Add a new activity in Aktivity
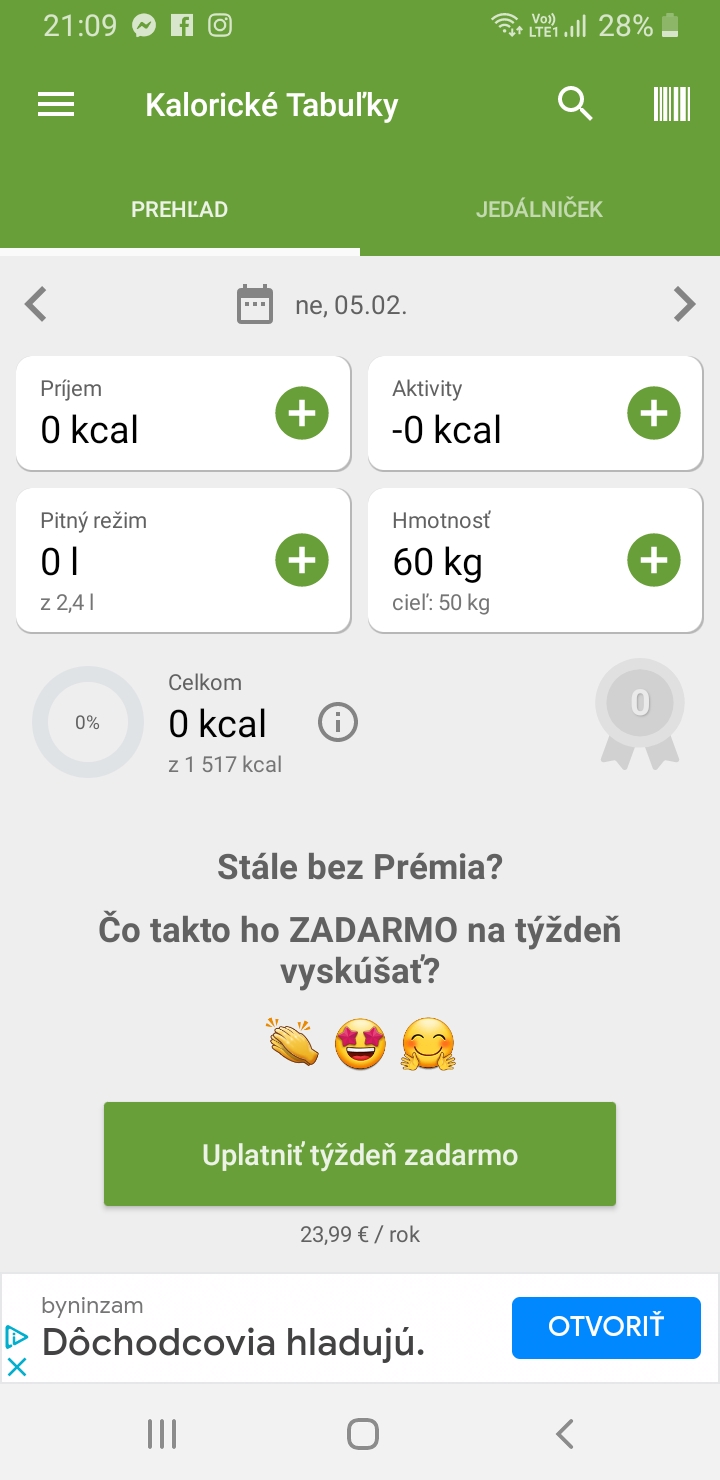Screen dimensions: 720x1480 (x=654, y=413)
